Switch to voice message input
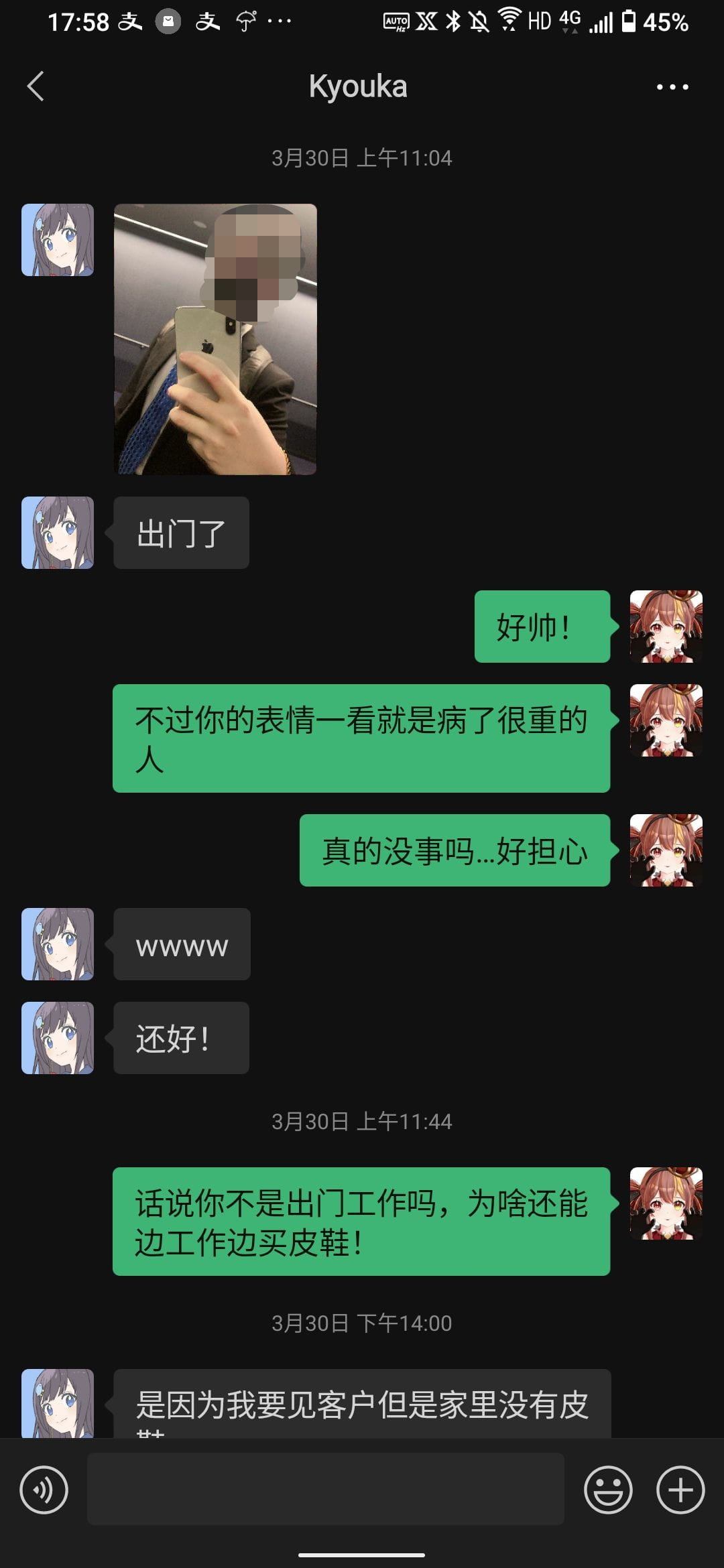Image resolution: width=724 pixels, height=1568 pixels. [44, 1490]
